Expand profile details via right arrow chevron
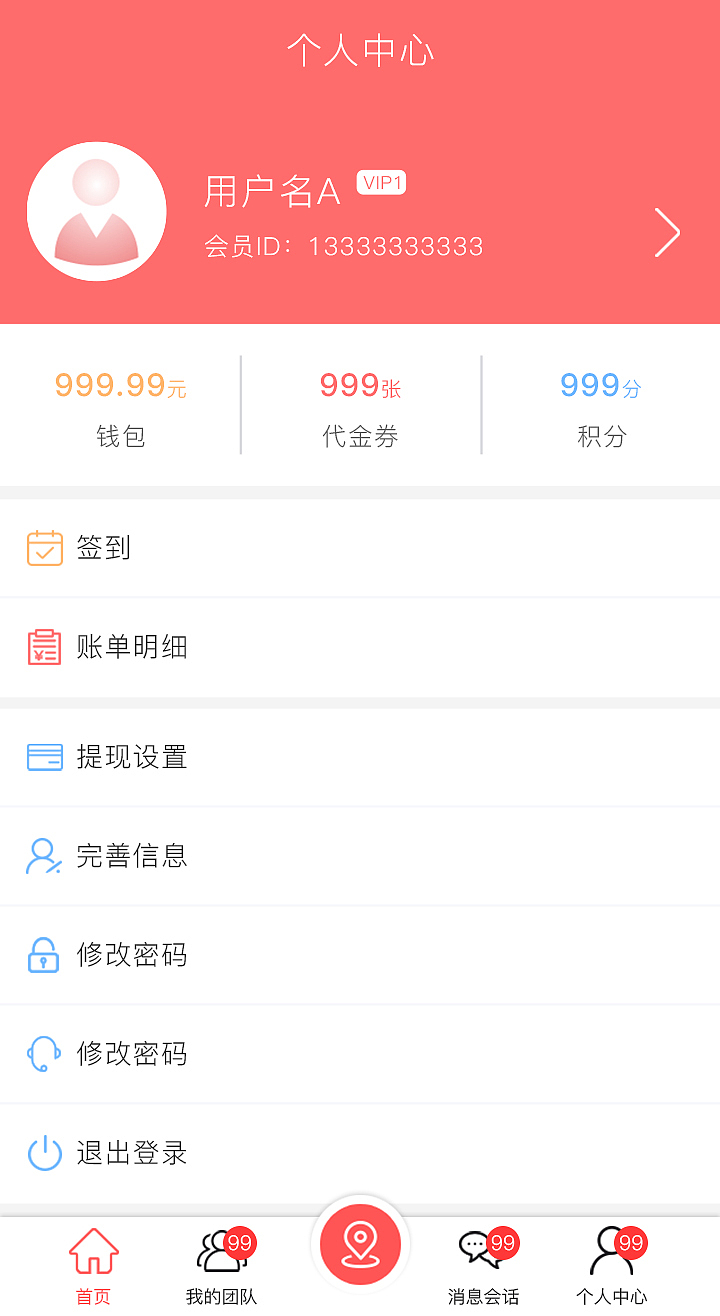Viewport: 720px width, 1316px height. 666,232
